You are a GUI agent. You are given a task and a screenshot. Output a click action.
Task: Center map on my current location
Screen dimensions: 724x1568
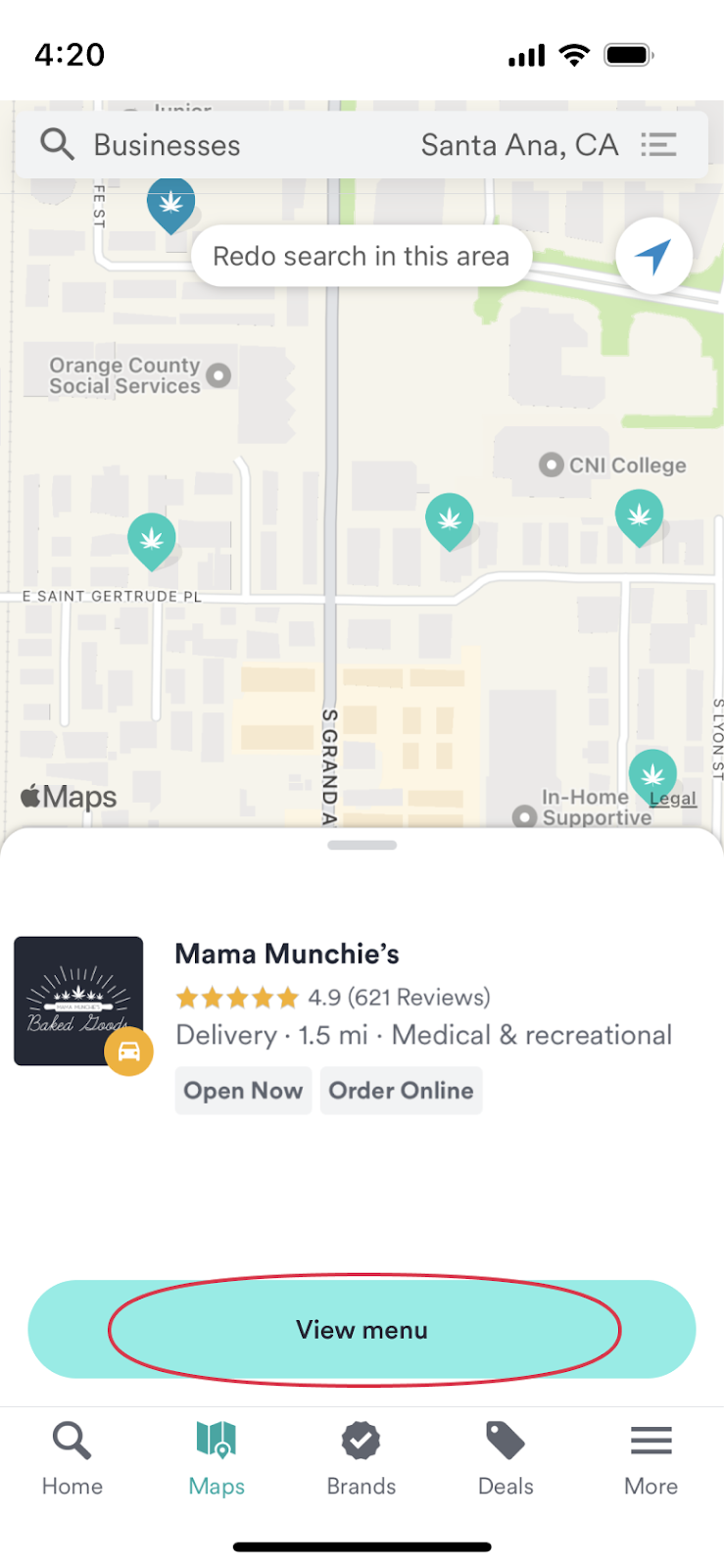653,256
